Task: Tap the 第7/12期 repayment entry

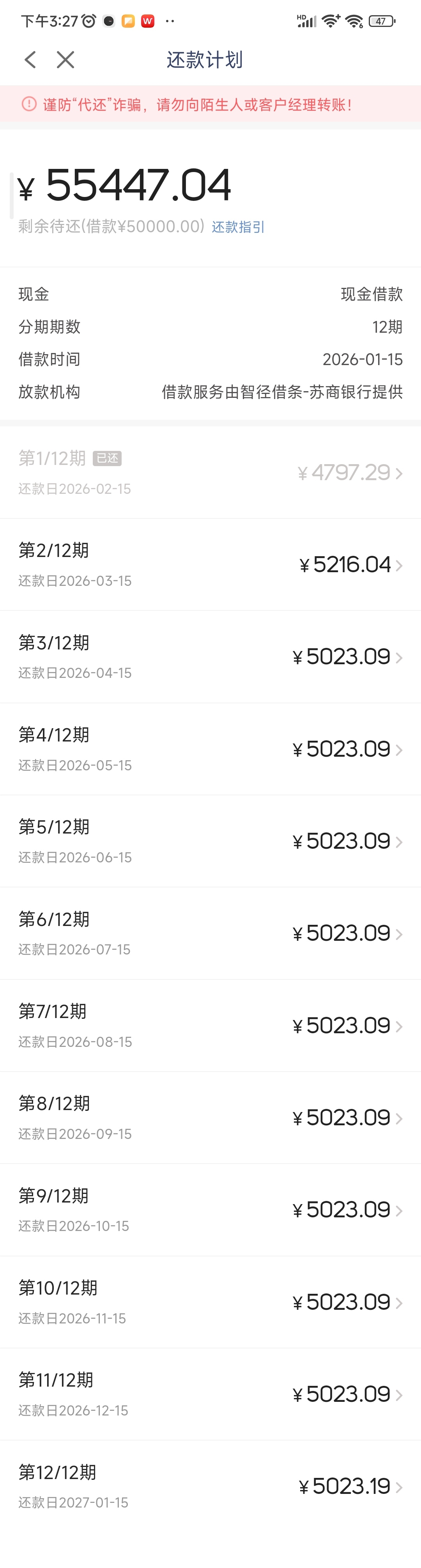Action: coord(210,1026)
